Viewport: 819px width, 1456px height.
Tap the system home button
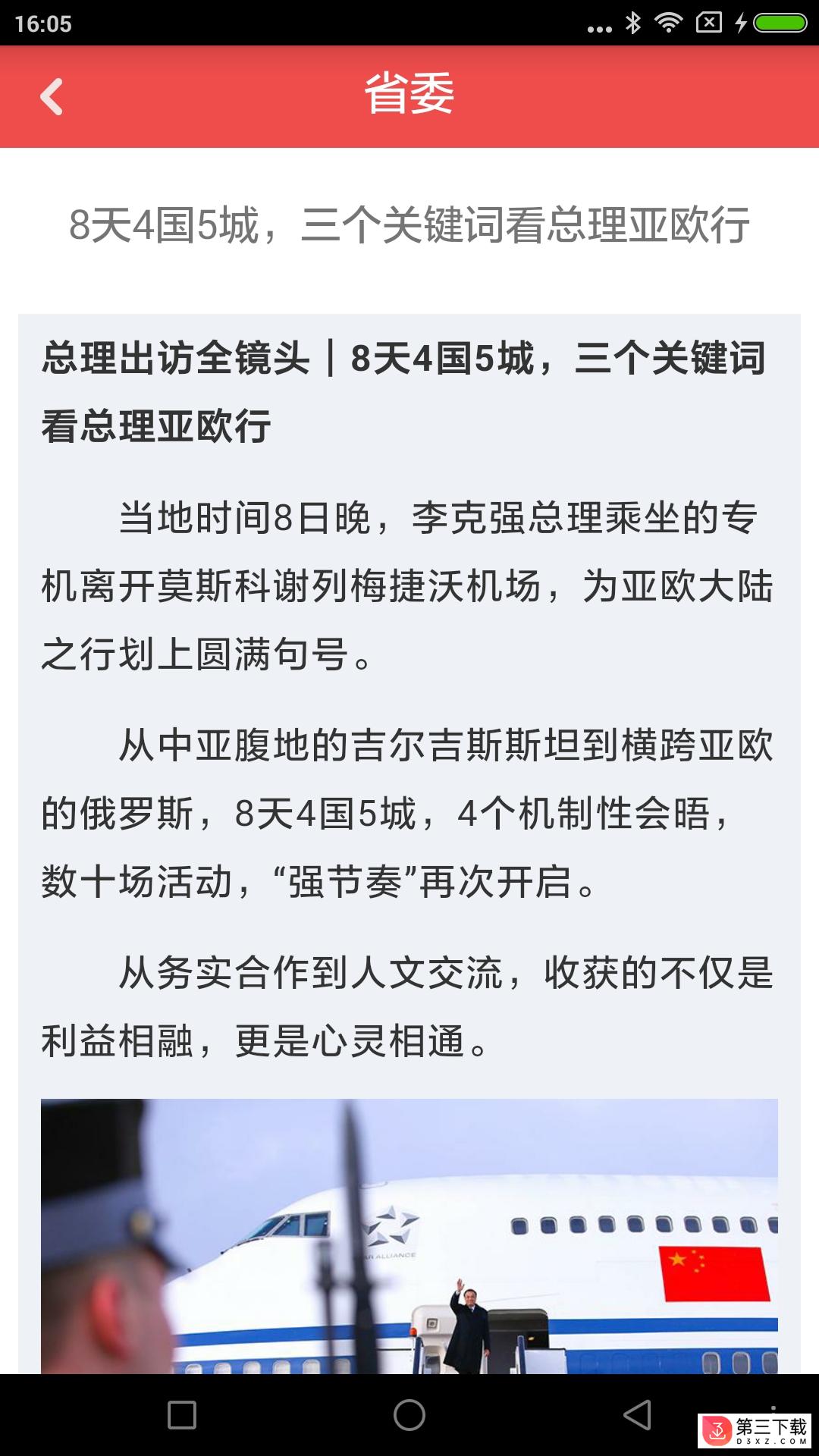coord(409,1414)
